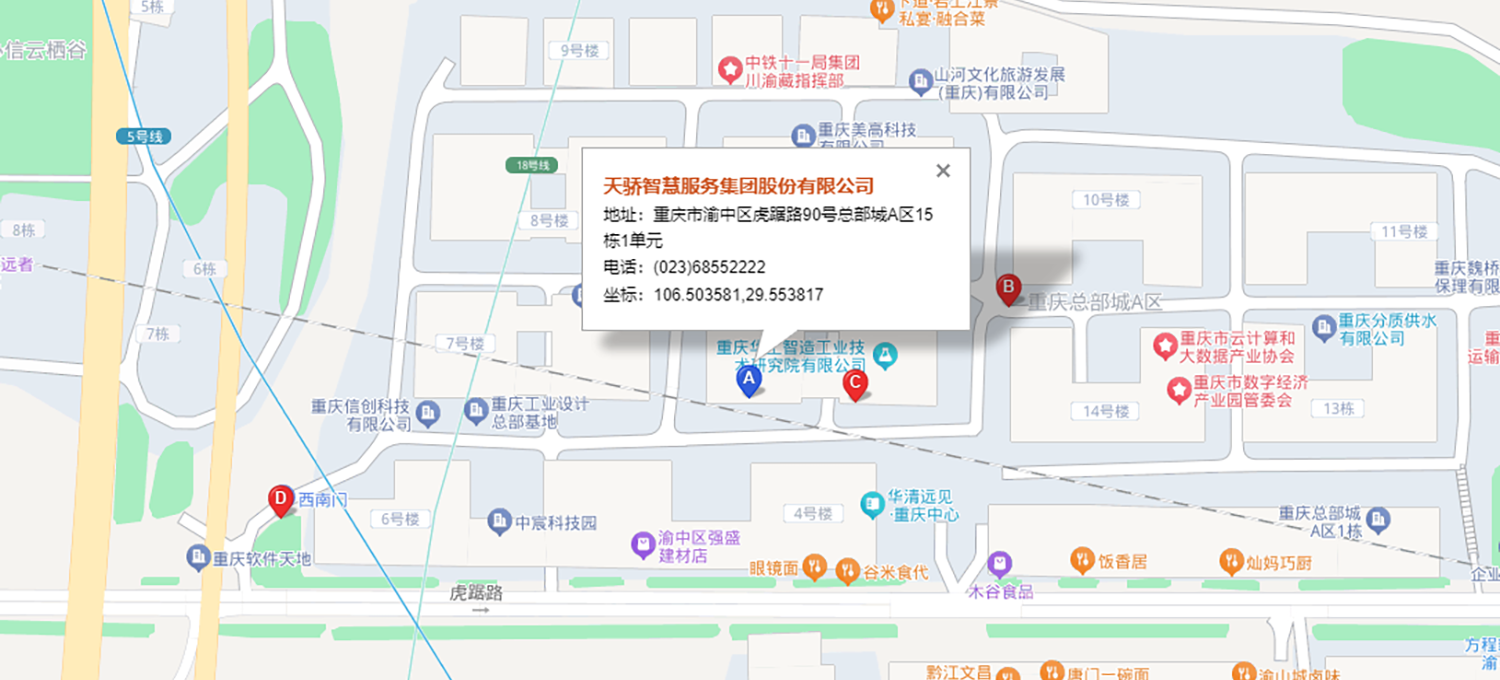Select the blue marker A
The image size is (1500, 680).
click(x=749, y=379)
